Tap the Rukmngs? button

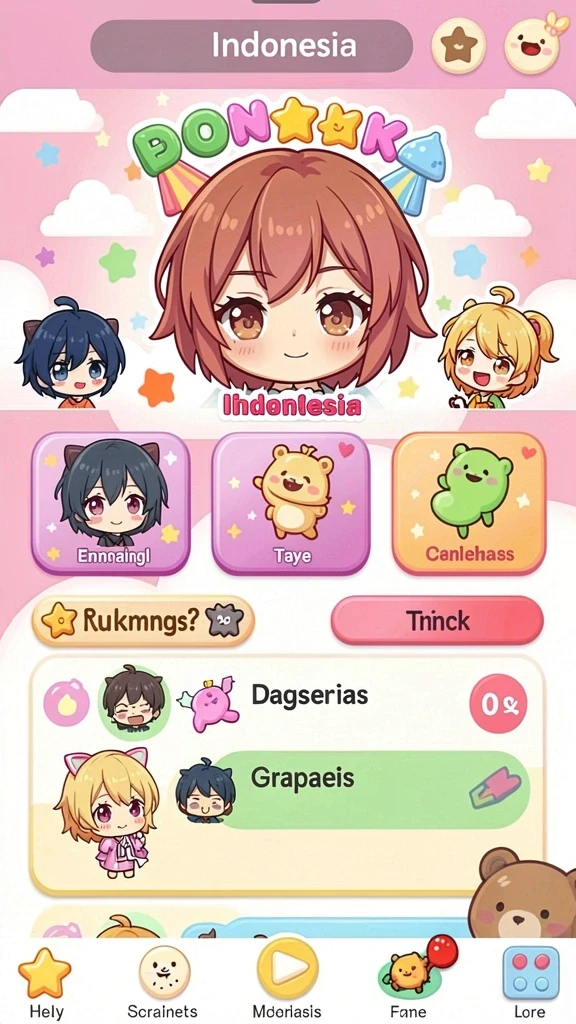[143, 620]
